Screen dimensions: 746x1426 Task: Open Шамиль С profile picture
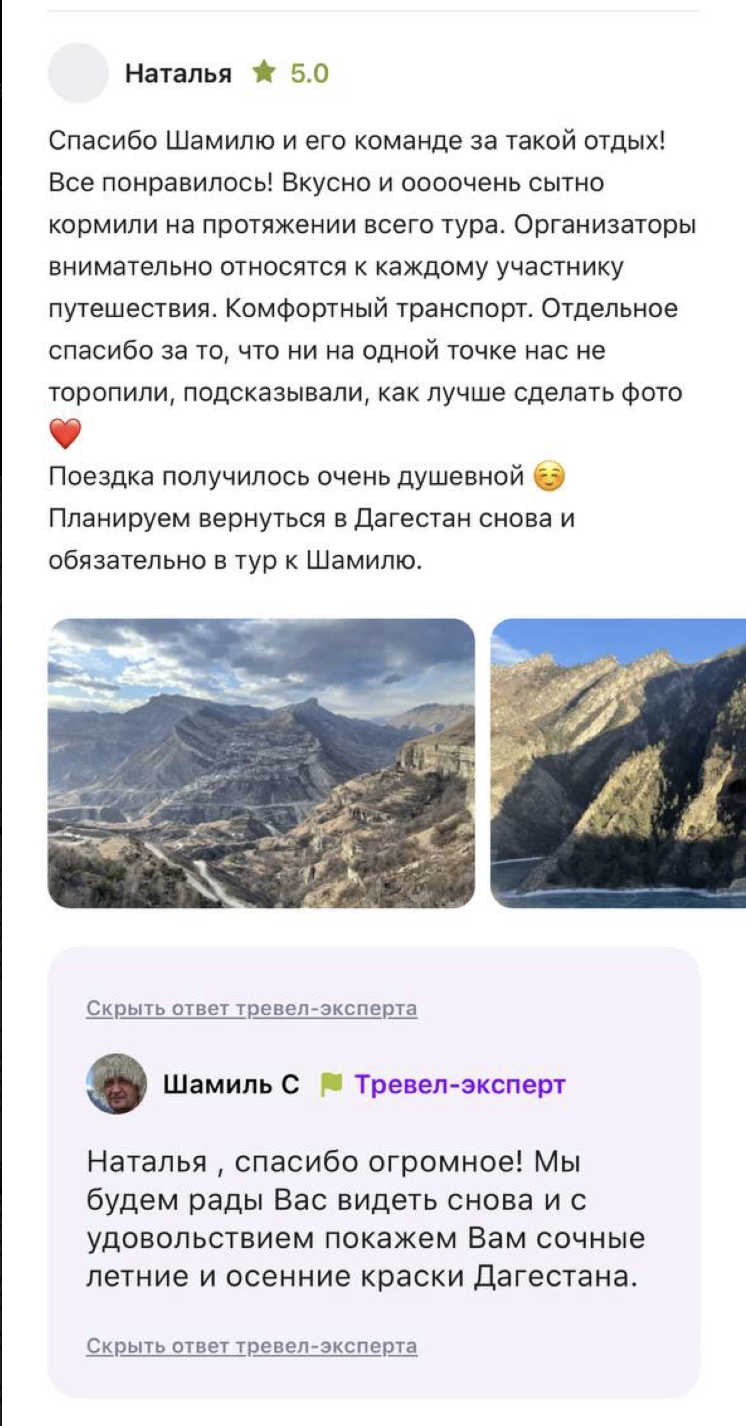(117, 1084)
